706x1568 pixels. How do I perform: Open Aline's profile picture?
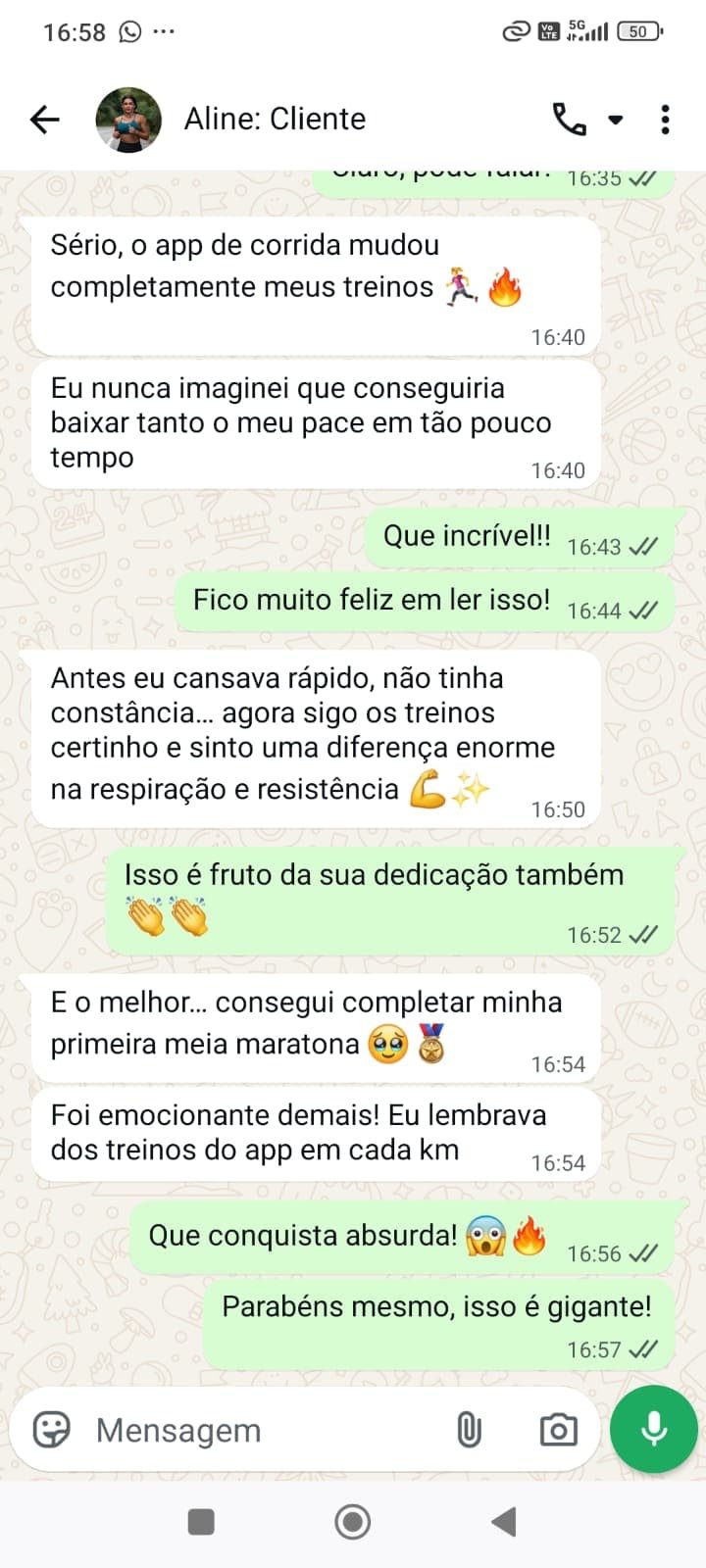[x=129, y=119]
